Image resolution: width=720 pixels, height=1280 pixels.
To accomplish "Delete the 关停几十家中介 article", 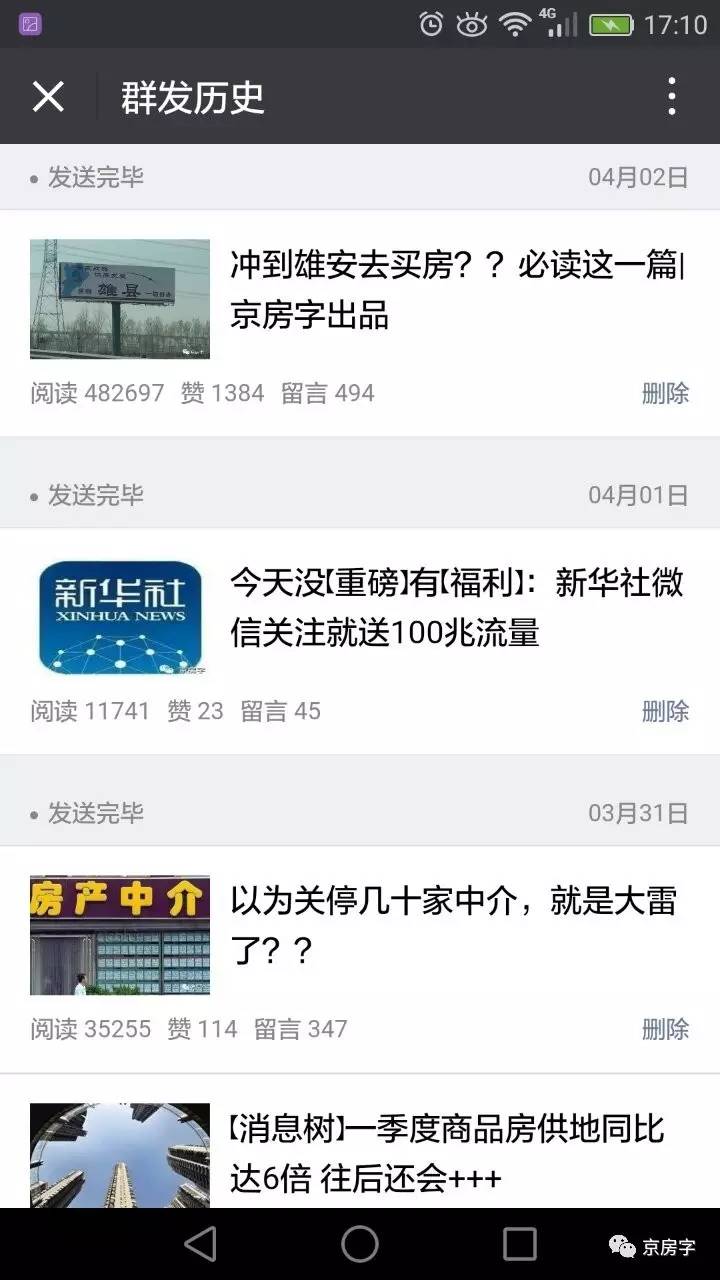I will [x=668, y=1028].
